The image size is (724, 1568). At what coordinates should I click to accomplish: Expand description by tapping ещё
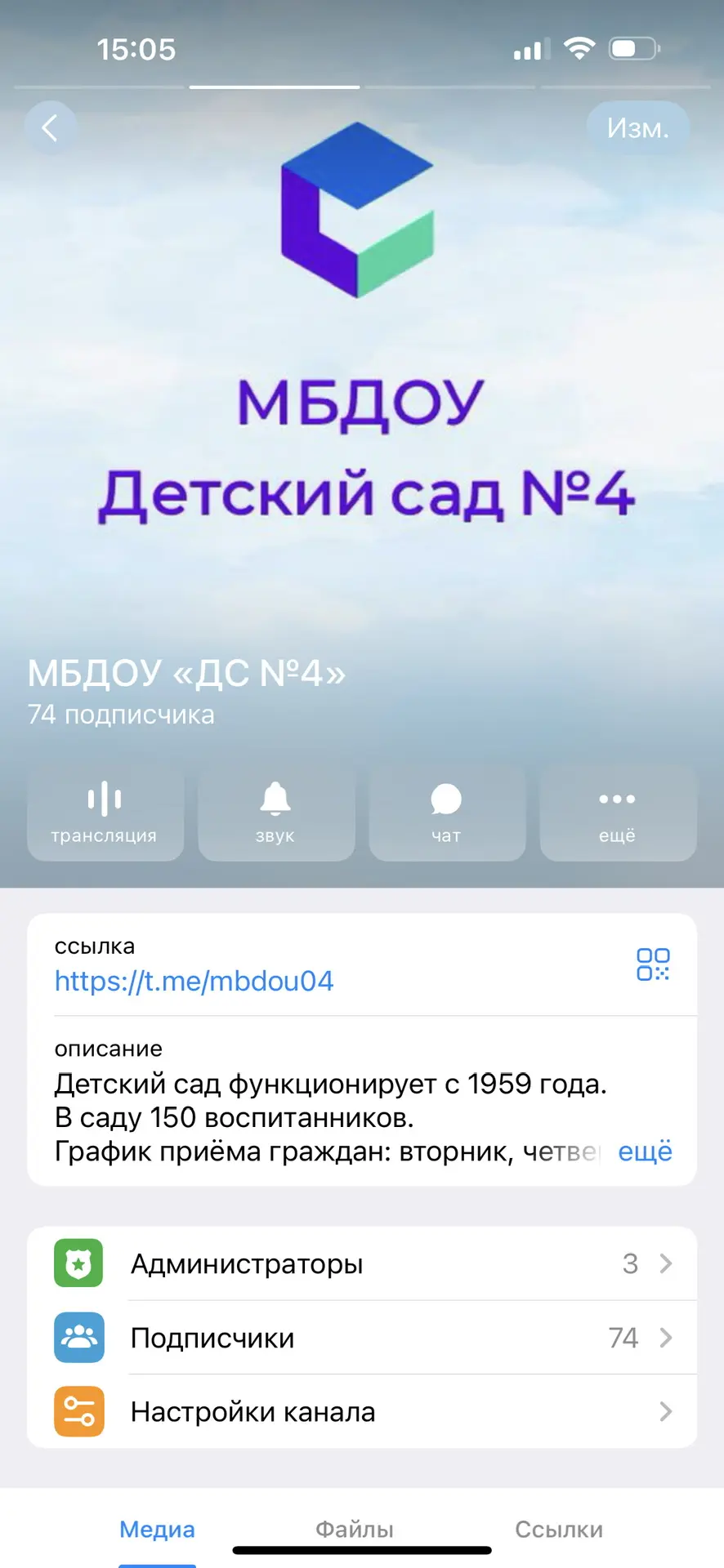645,1151
